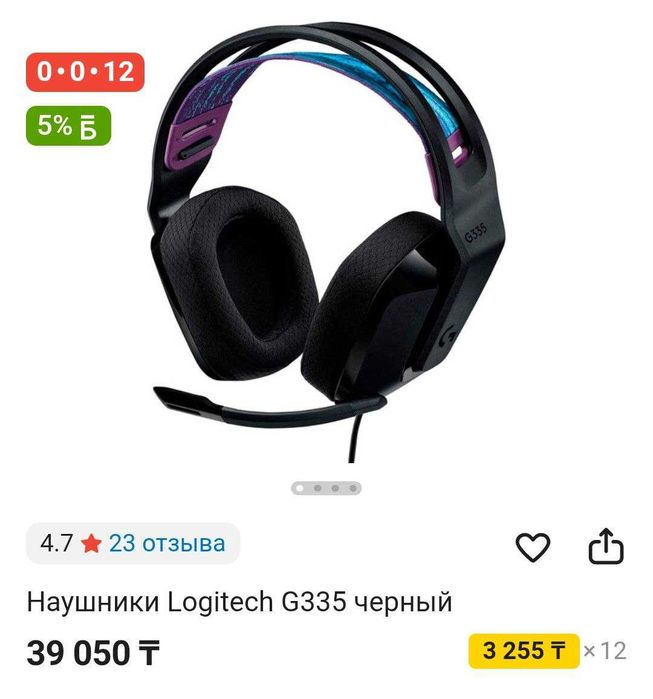The image size is (653, 699).
Task: Tap the image page indicator dots
Action: (326, 488)
